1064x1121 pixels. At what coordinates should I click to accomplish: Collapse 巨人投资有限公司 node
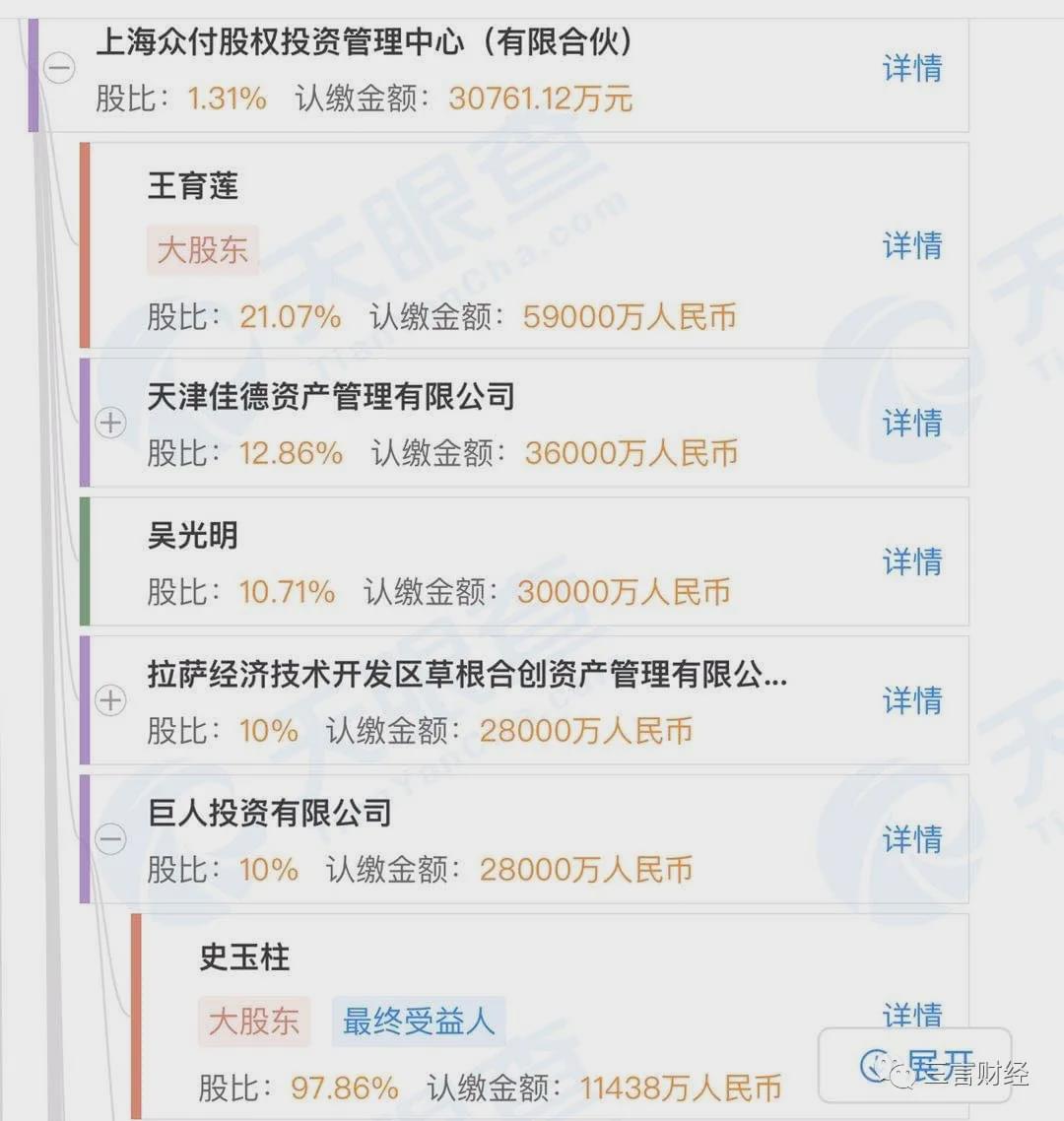point(110,839)
